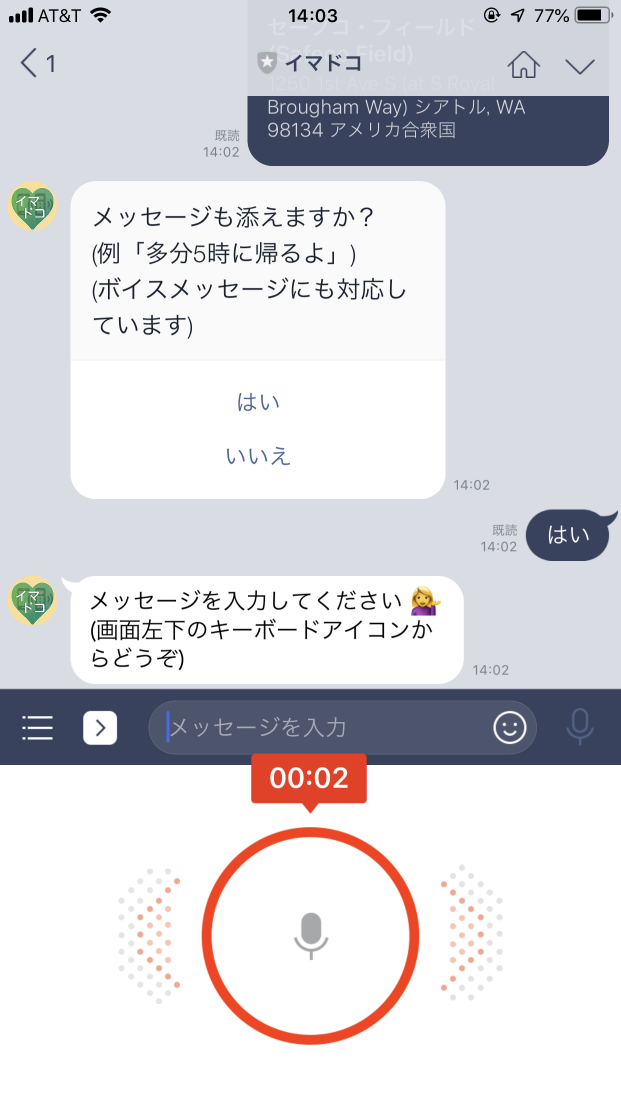Expand the chat options chevron
This screenshot has height=1104, width=621.
[580, 66]
